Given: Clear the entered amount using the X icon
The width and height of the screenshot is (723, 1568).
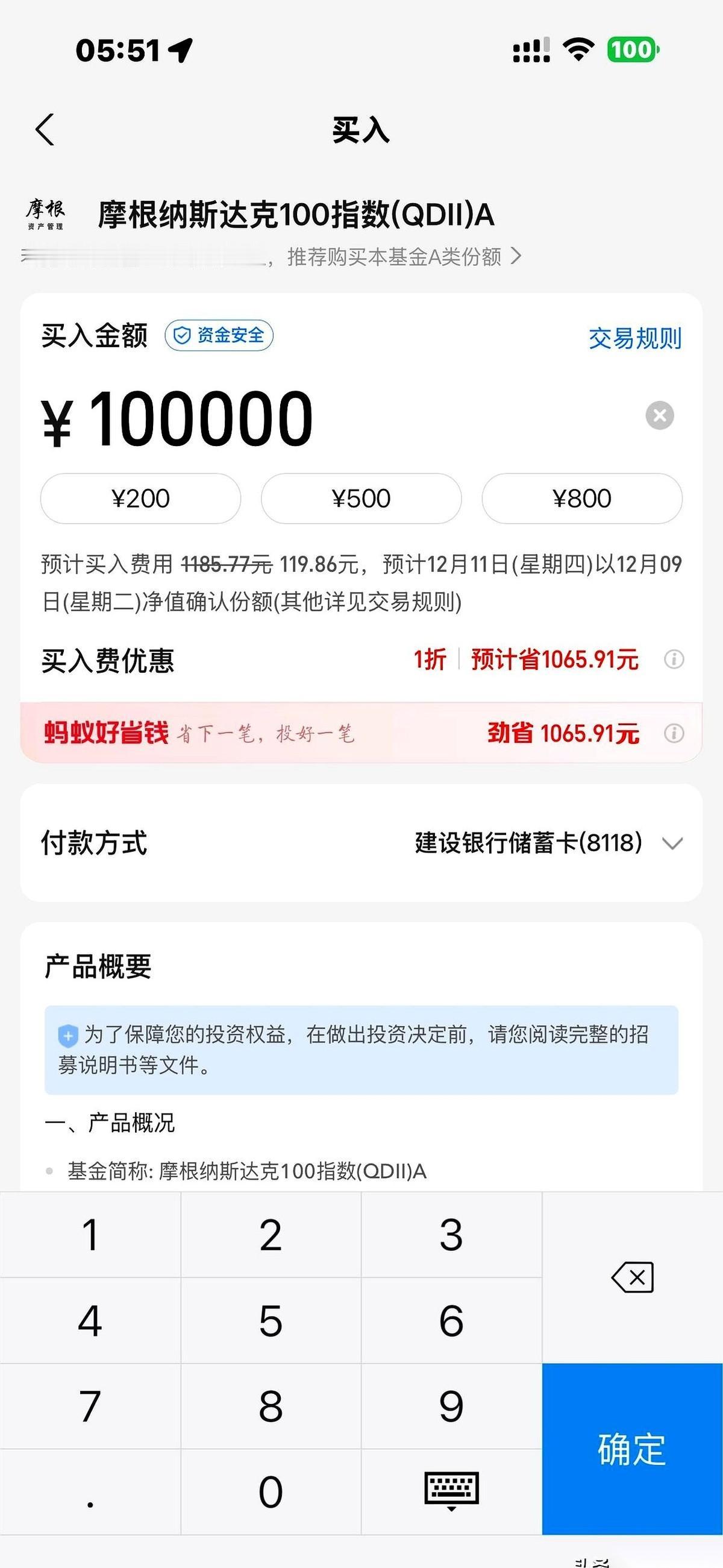Looking at the screenshot, I should point(660,414).
